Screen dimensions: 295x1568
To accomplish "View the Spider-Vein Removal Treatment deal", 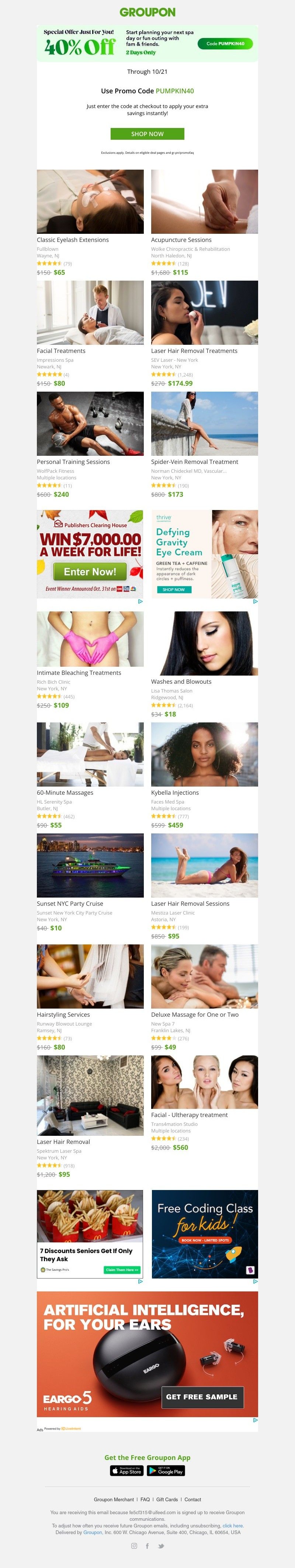I will pyautogui.click(x=195, y=462).
